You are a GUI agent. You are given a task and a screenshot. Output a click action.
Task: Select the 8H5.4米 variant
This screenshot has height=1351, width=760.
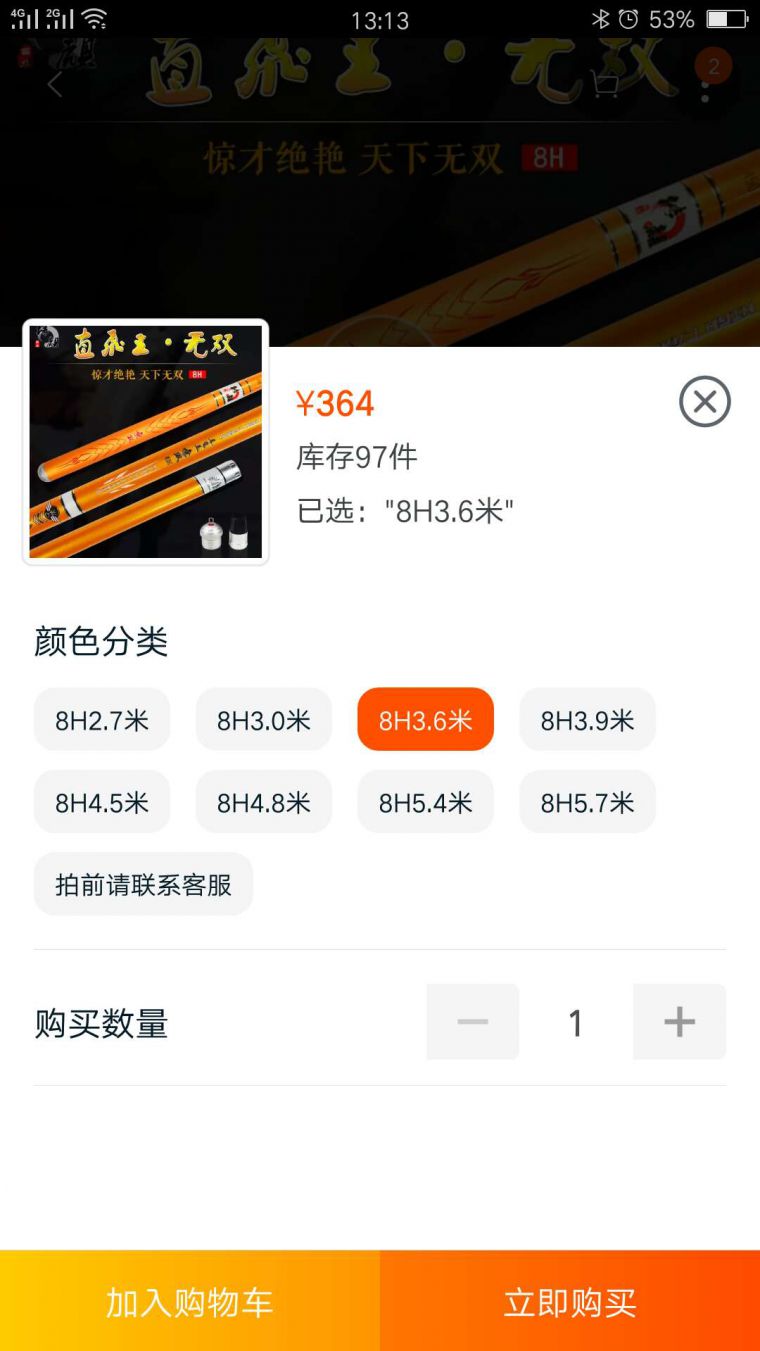(426, 802)
